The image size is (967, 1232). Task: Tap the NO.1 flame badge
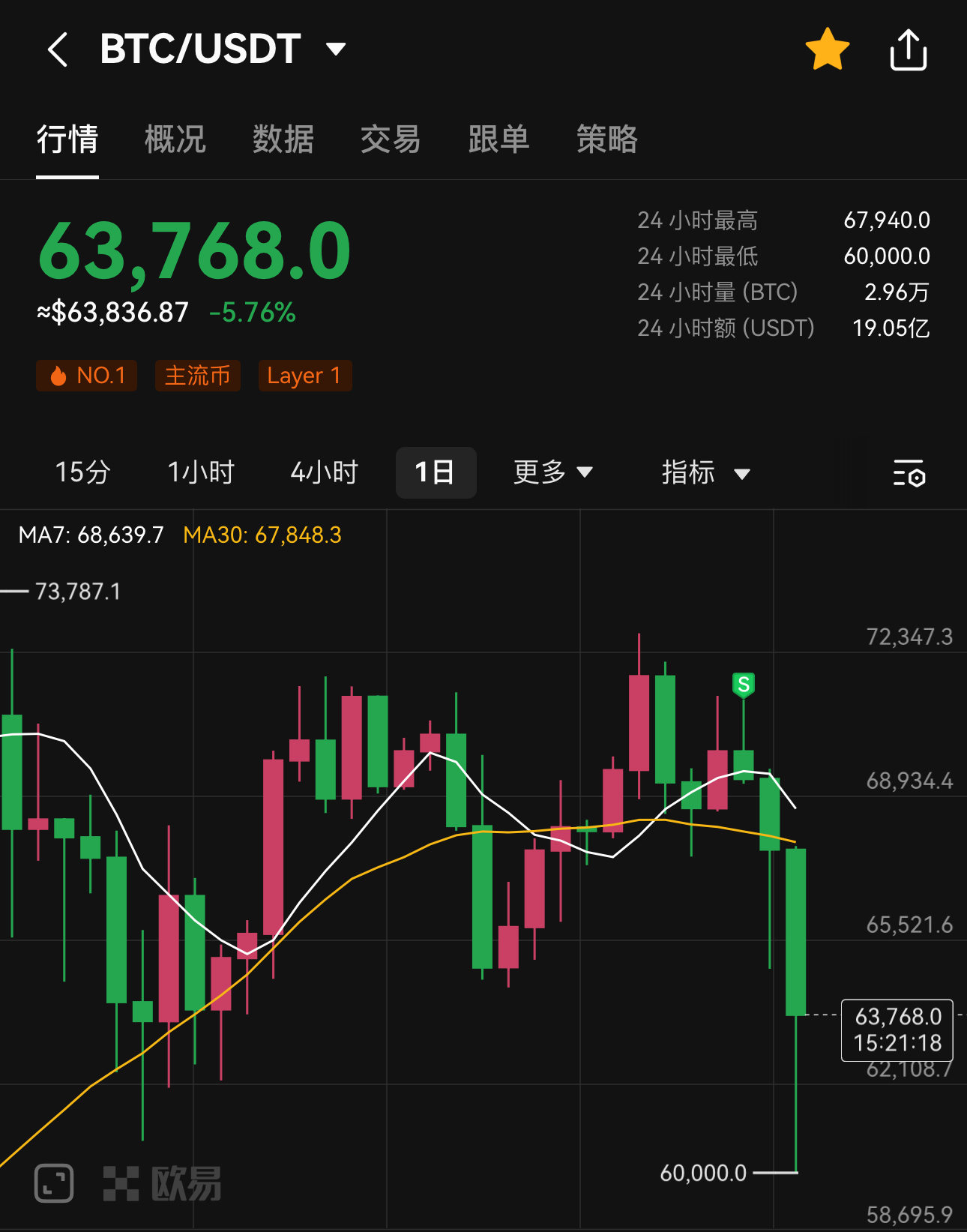tap(86, 375)
